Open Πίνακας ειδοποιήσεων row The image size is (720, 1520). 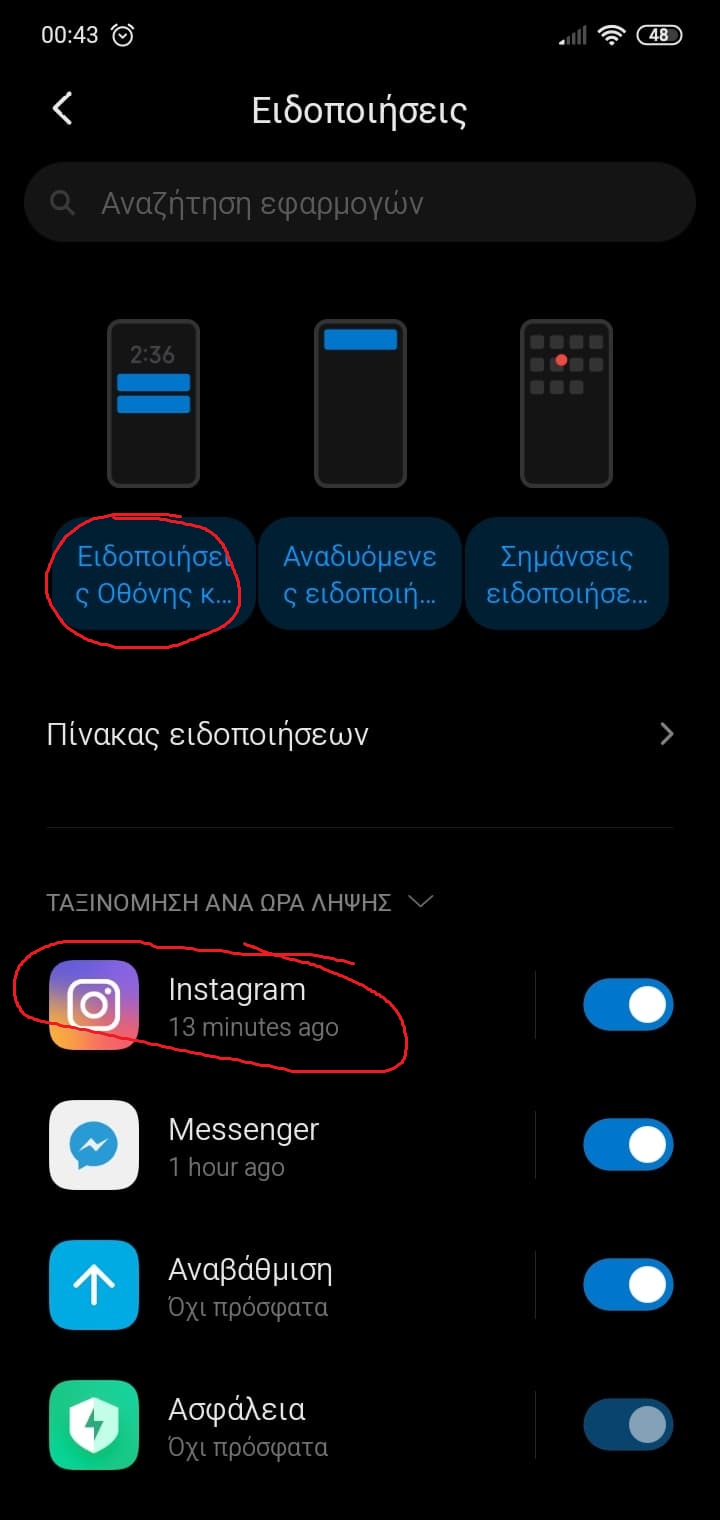coord(360,735)
